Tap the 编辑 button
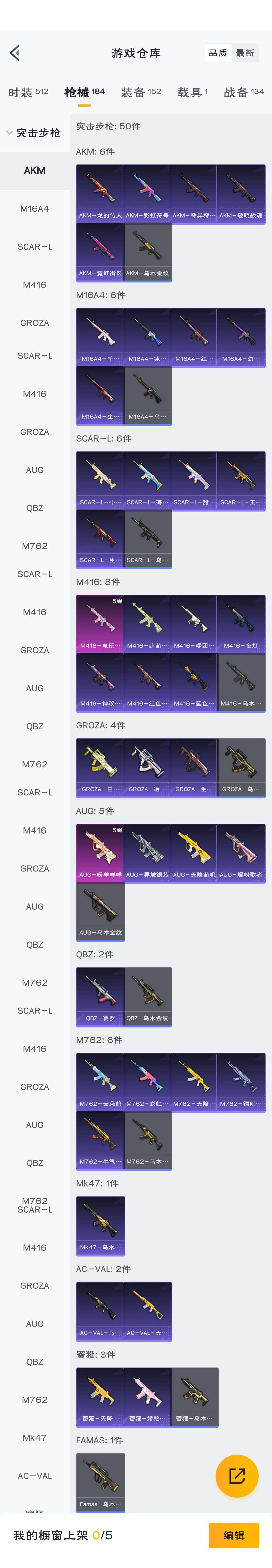272x1568 pixels. pyautogui.click(x=234, y=1535)
